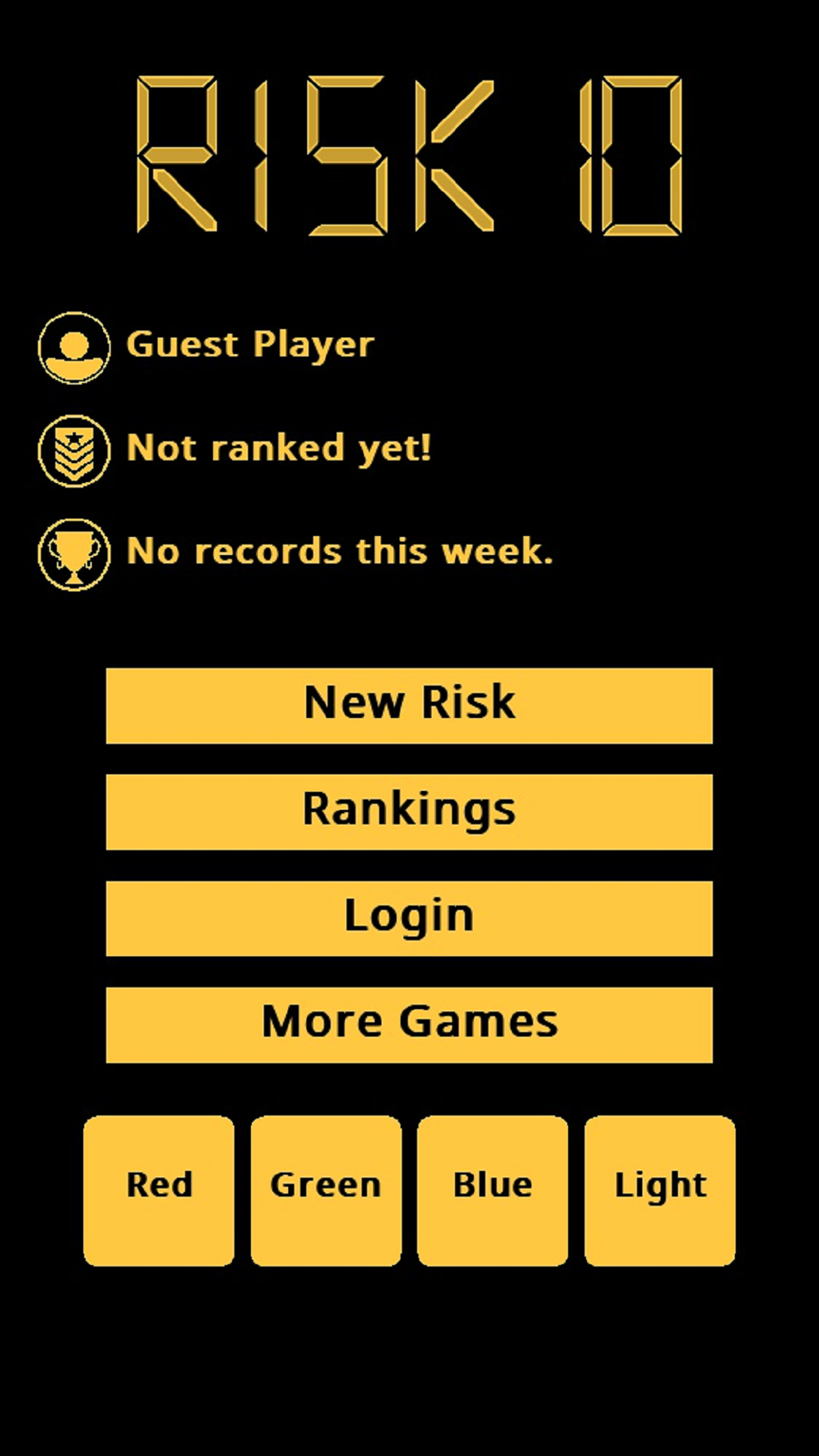Open the Rankings screen
Image resolution: width=819 pixels, height=1456 pixels.
coord(409,811)
